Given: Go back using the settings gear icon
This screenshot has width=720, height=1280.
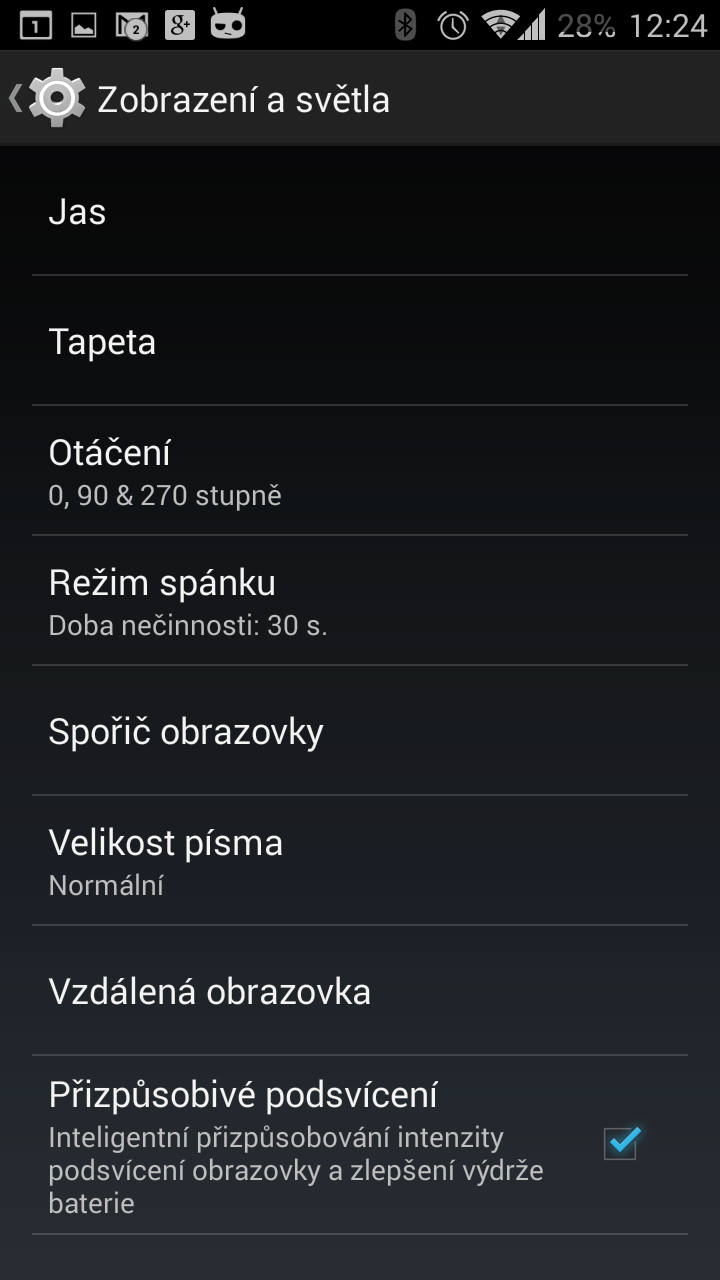Looking at the screenshot, I should pos(55,98).
